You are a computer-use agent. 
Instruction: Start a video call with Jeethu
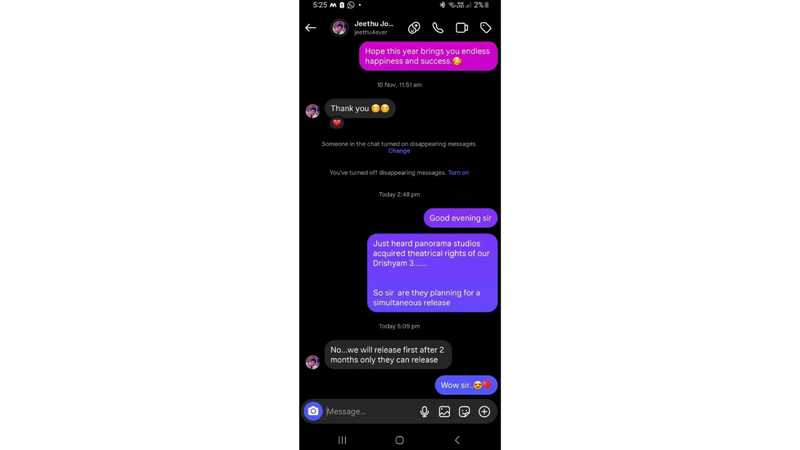pos(462,28)
